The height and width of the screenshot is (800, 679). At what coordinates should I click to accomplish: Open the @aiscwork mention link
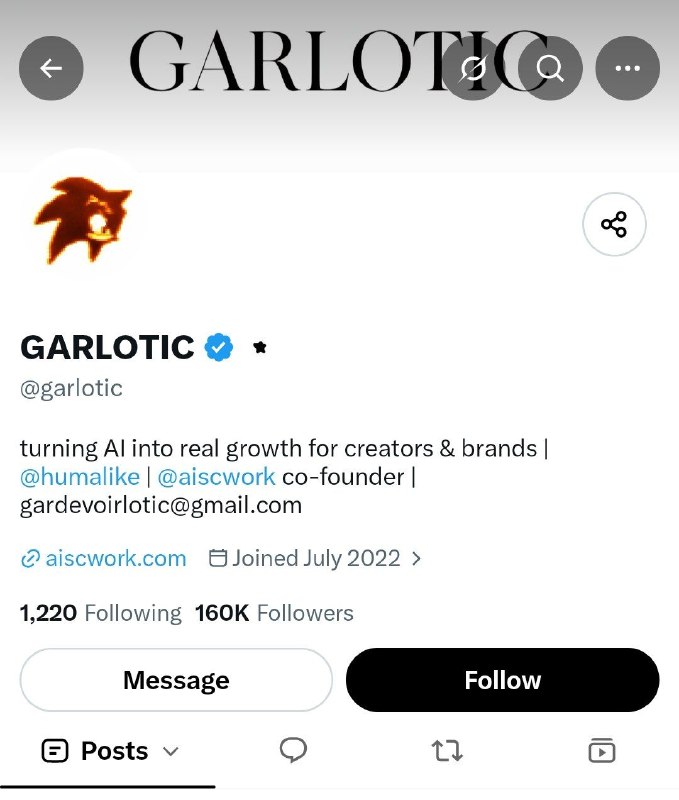[x=216, y=477]
